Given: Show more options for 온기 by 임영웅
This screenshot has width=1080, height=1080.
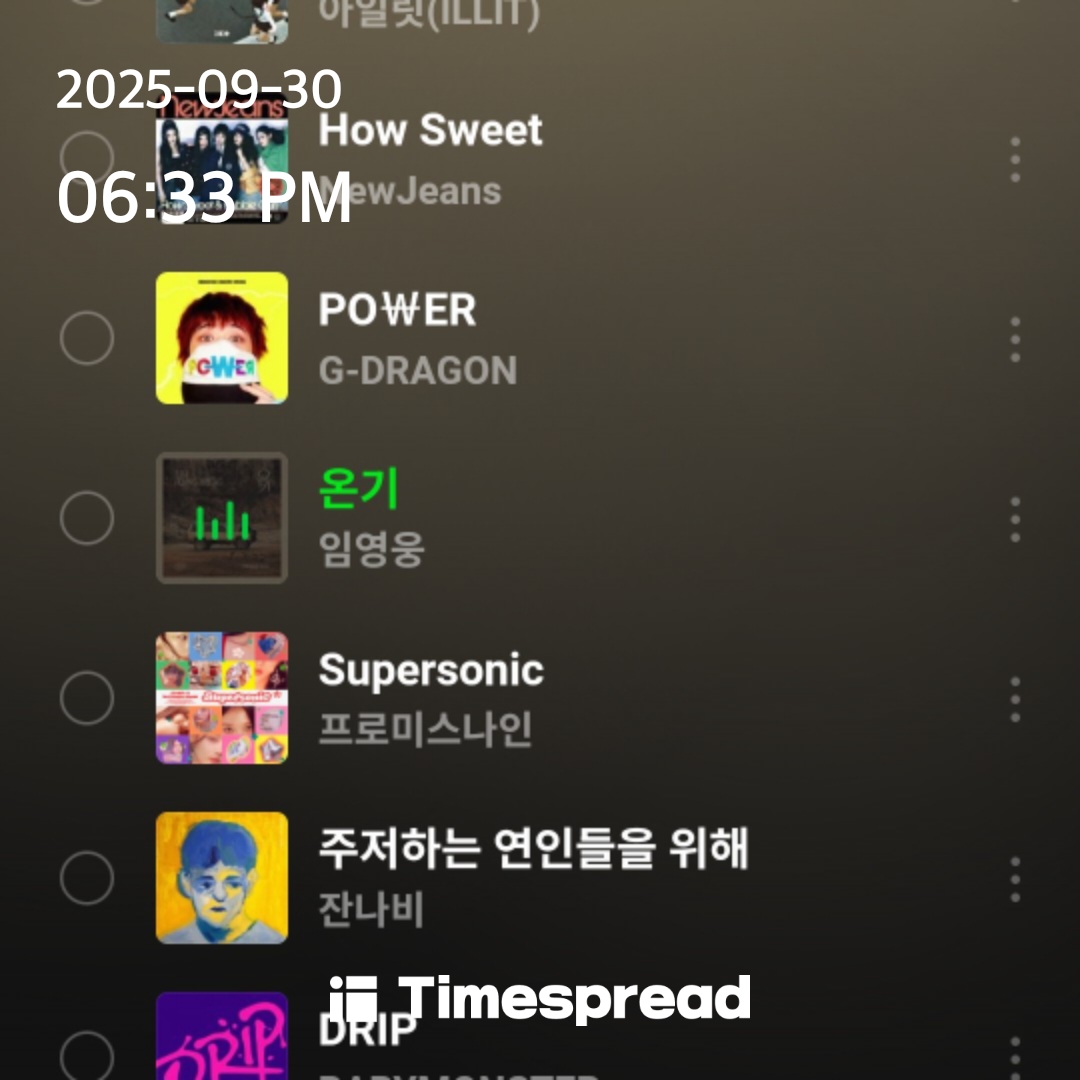Looking at the screenshot, I should tap(1015, 520).
